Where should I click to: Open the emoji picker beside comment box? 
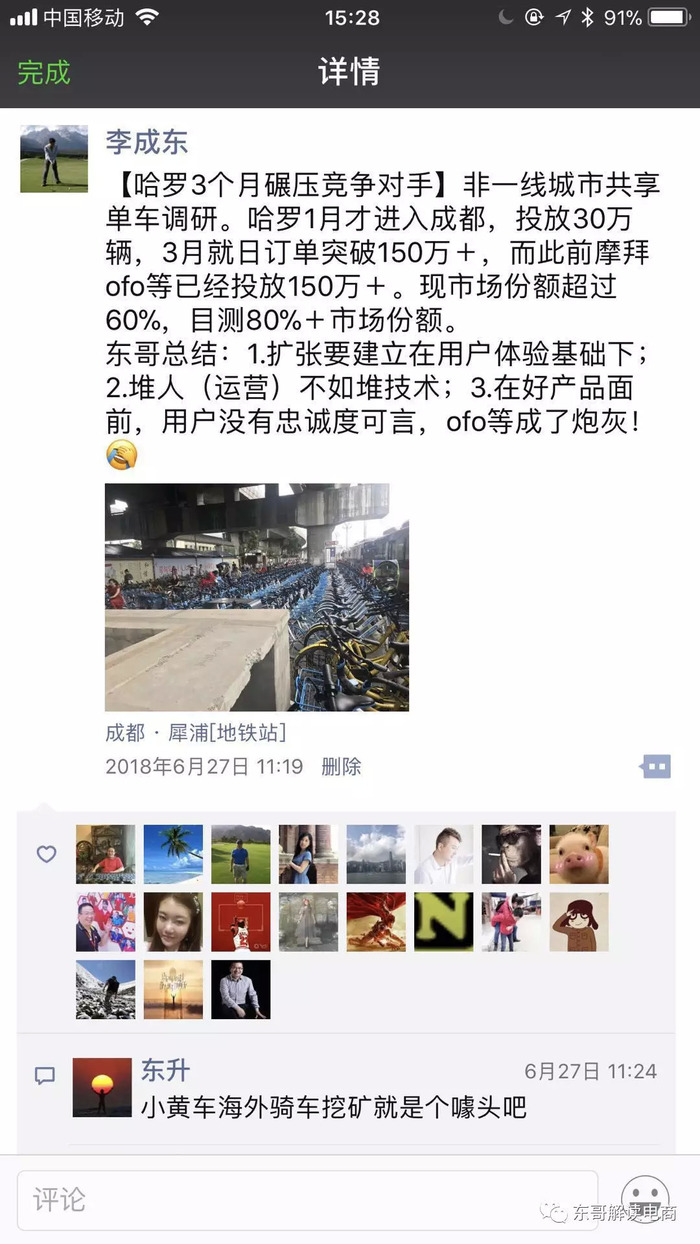(645, 1198)
